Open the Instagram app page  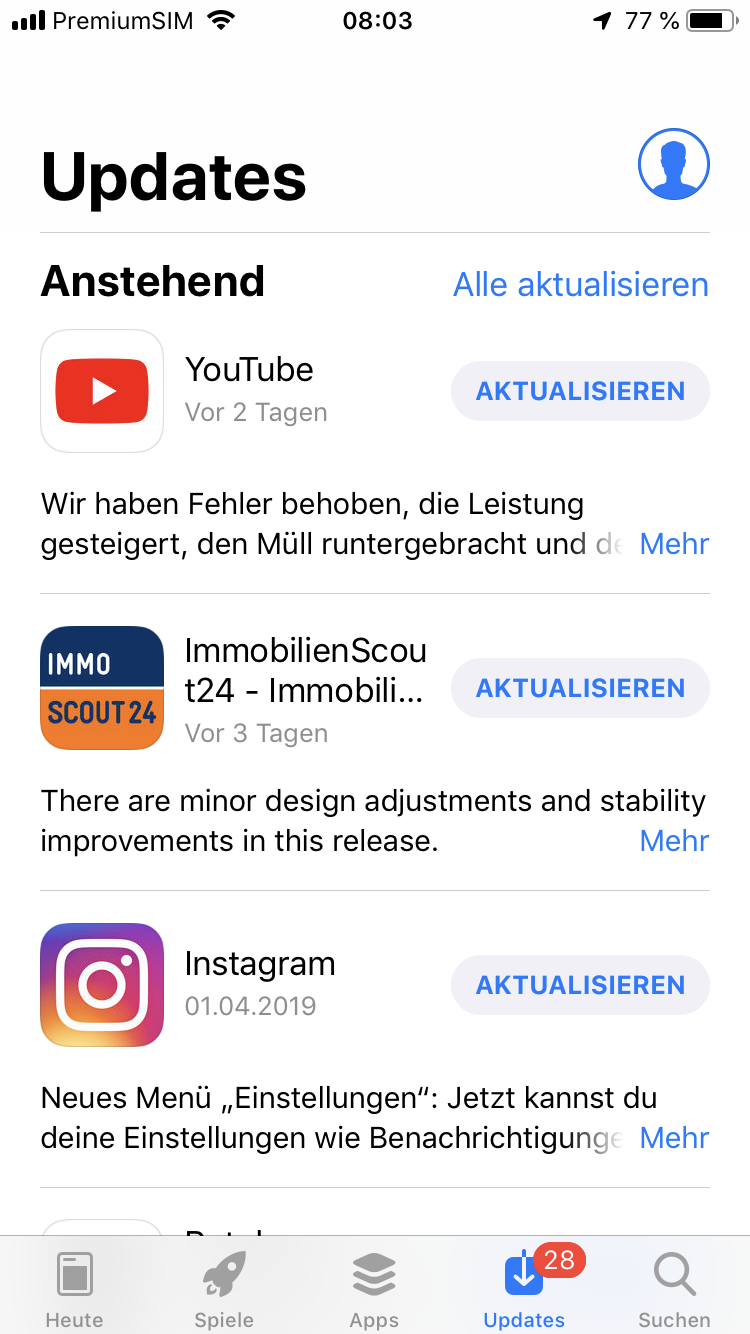pos(102,985)
